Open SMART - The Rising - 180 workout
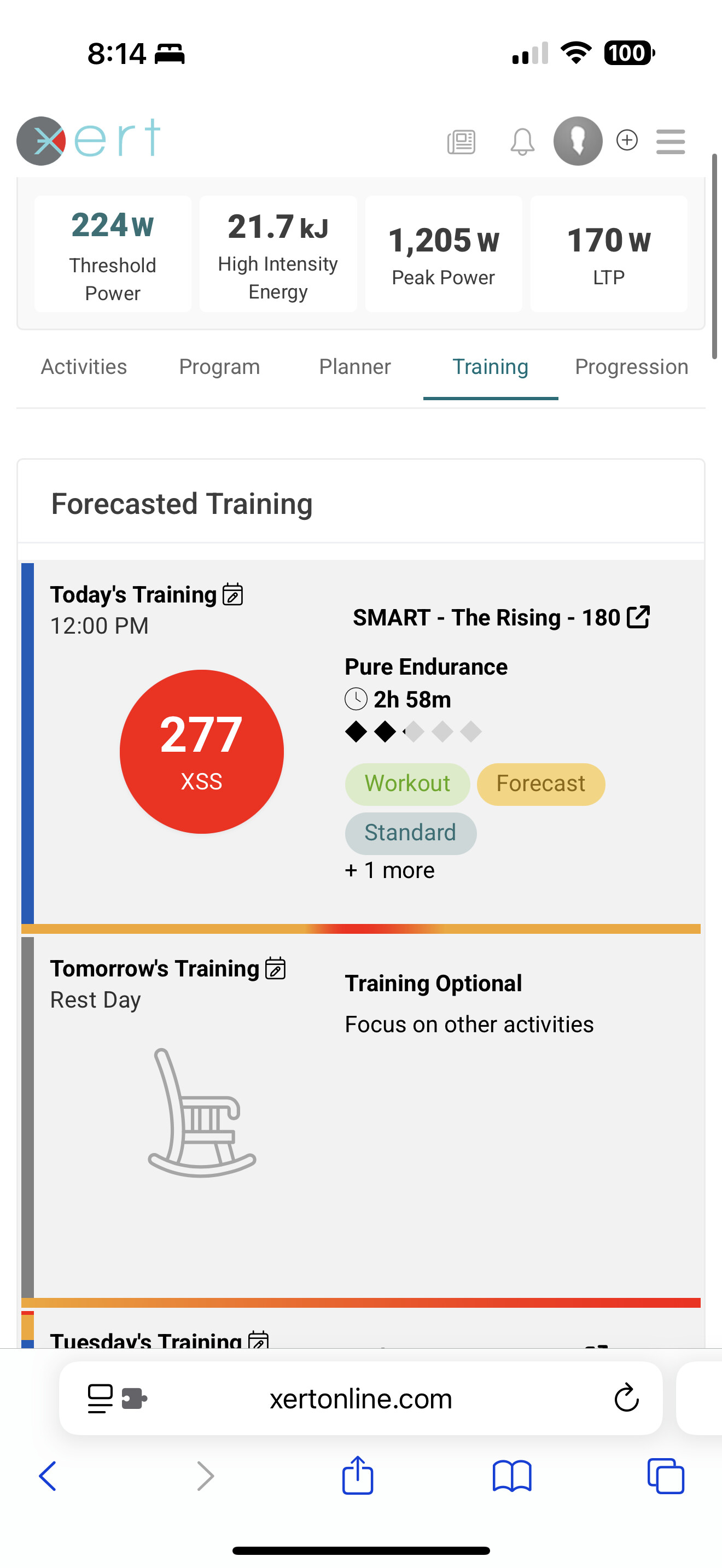Image resolution: width=722 pixels, height=1568 pixels. (501, 617)
